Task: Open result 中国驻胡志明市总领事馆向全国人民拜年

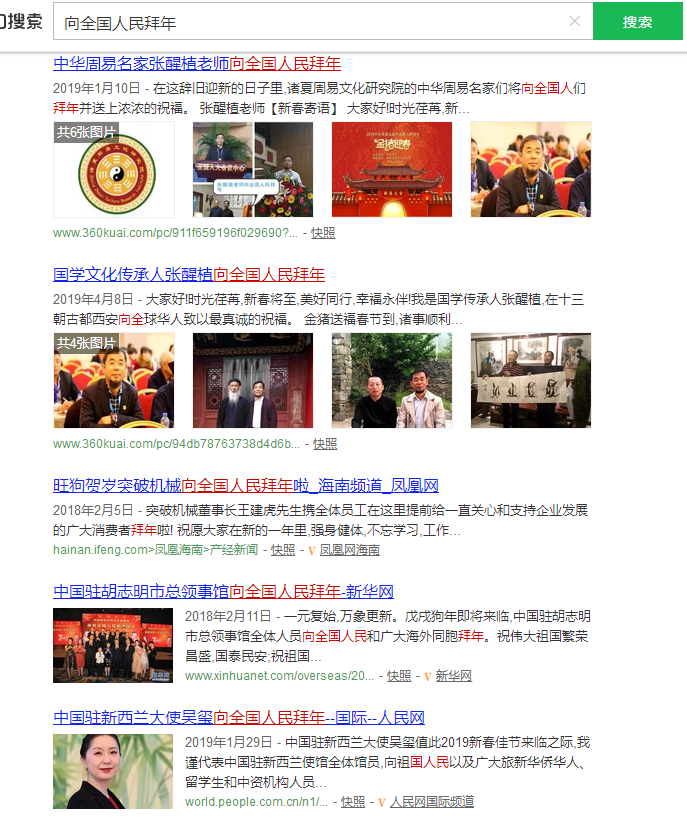Action: [223, 591]
